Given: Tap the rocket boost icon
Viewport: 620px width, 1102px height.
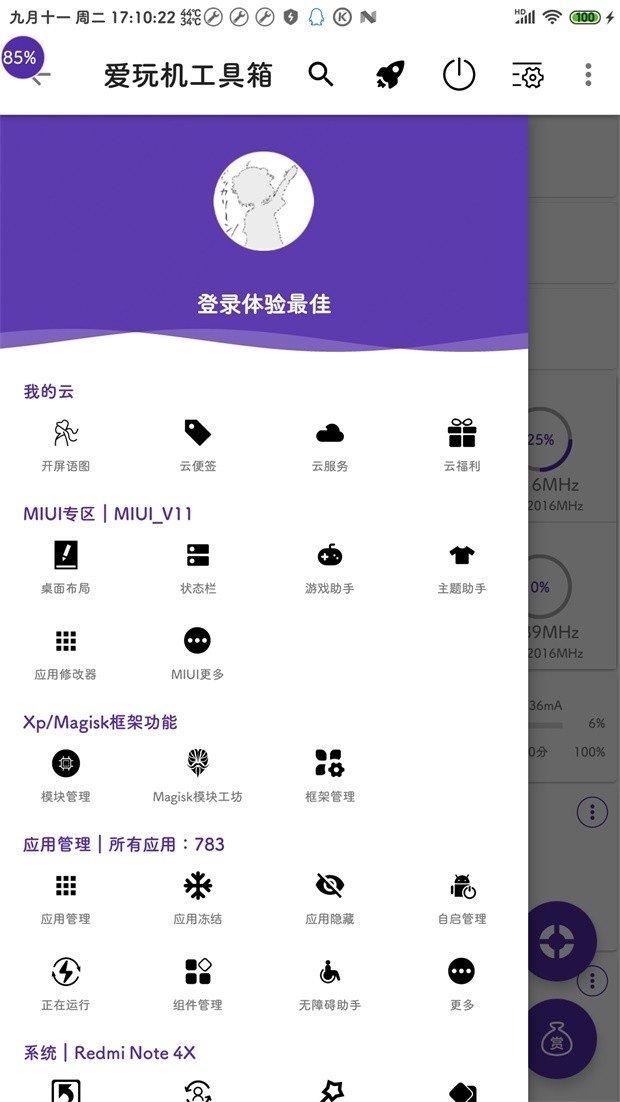Looking at the screenshot, I should coord(390,75).
